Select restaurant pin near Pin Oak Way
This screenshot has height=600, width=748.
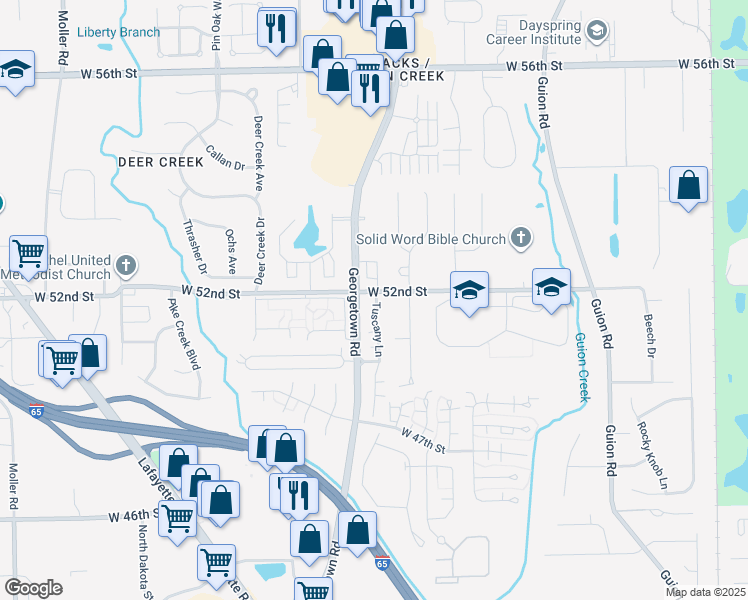277,31
